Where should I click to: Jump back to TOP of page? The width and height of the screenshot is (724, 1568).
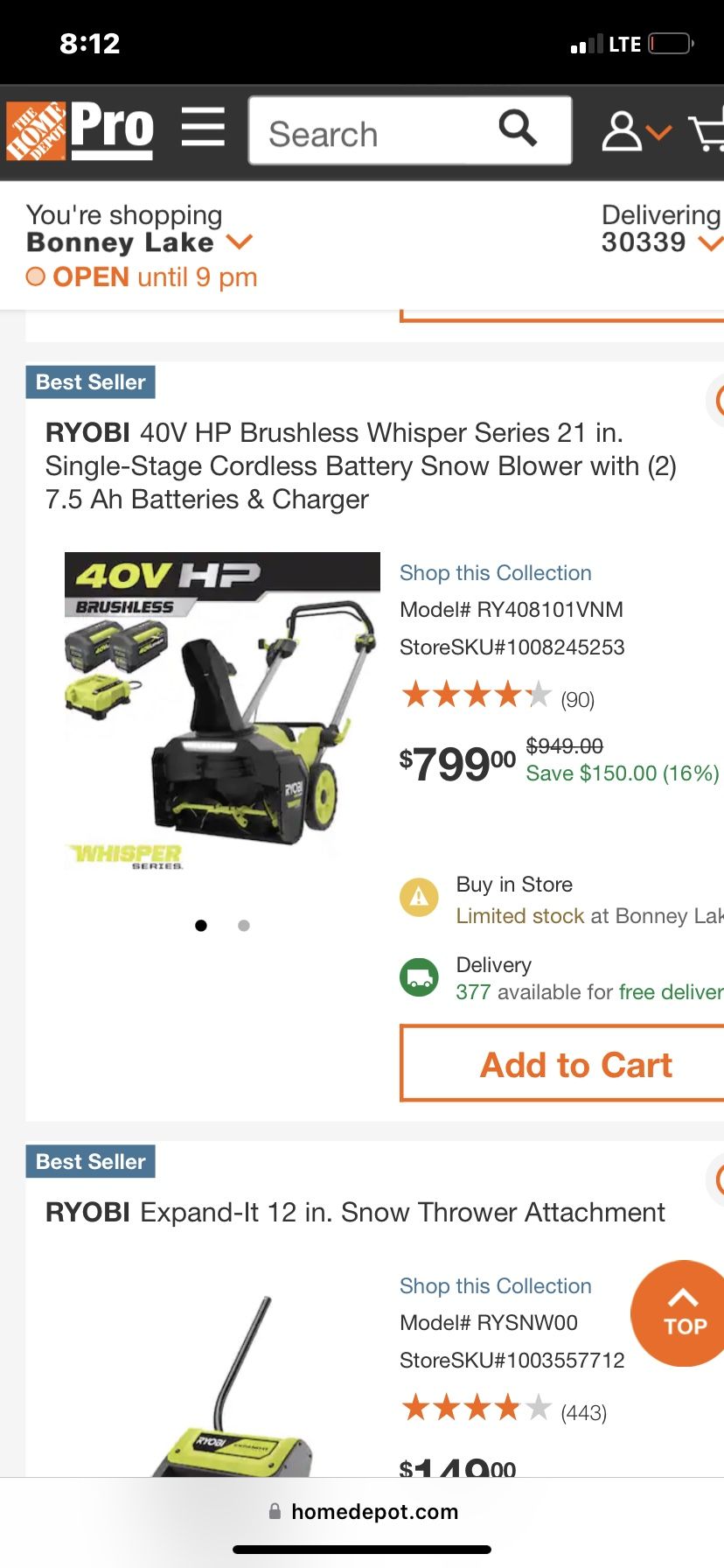point(682,1313)
